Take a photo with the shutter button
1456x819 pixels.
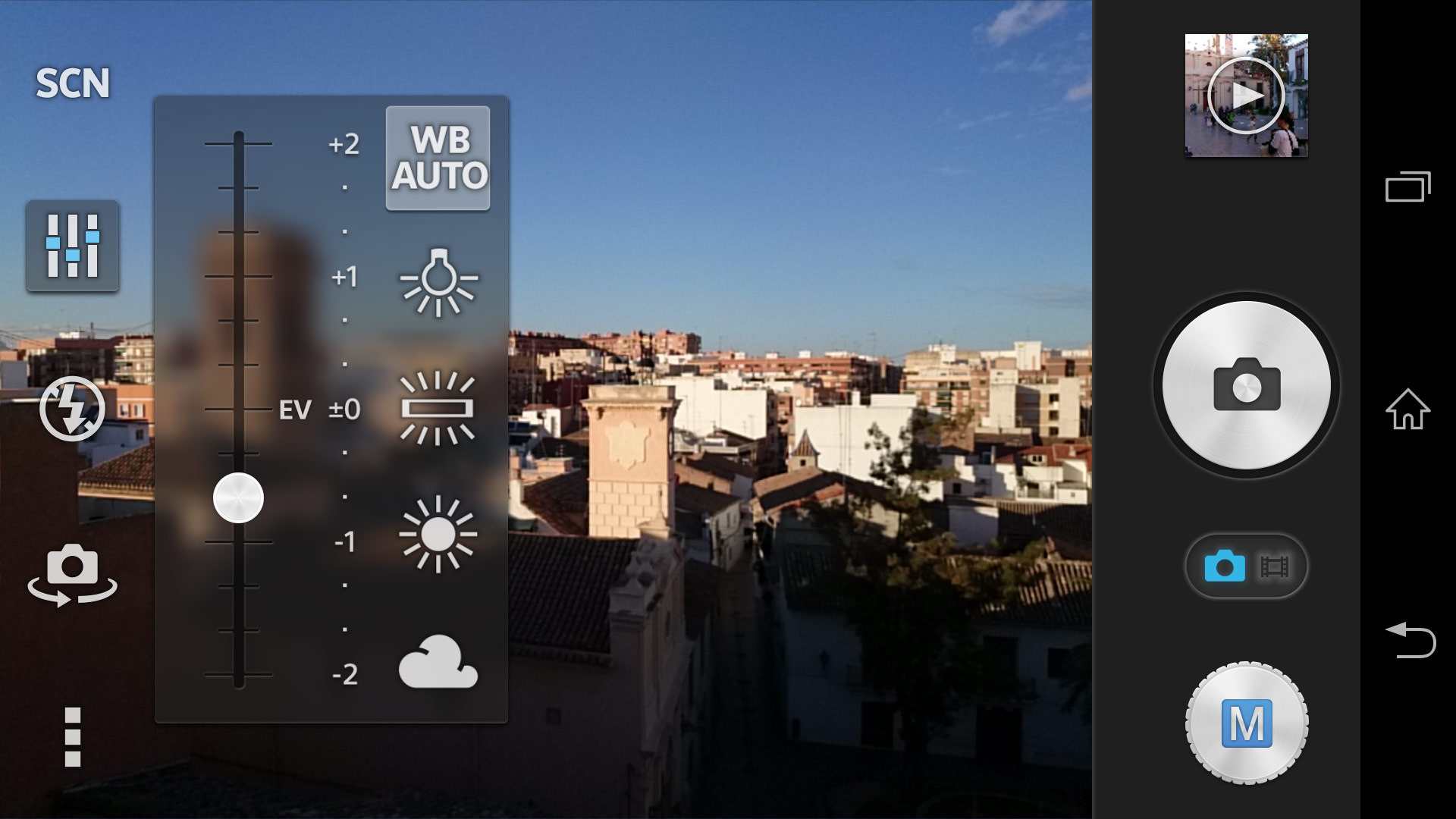pos(1246,386)
